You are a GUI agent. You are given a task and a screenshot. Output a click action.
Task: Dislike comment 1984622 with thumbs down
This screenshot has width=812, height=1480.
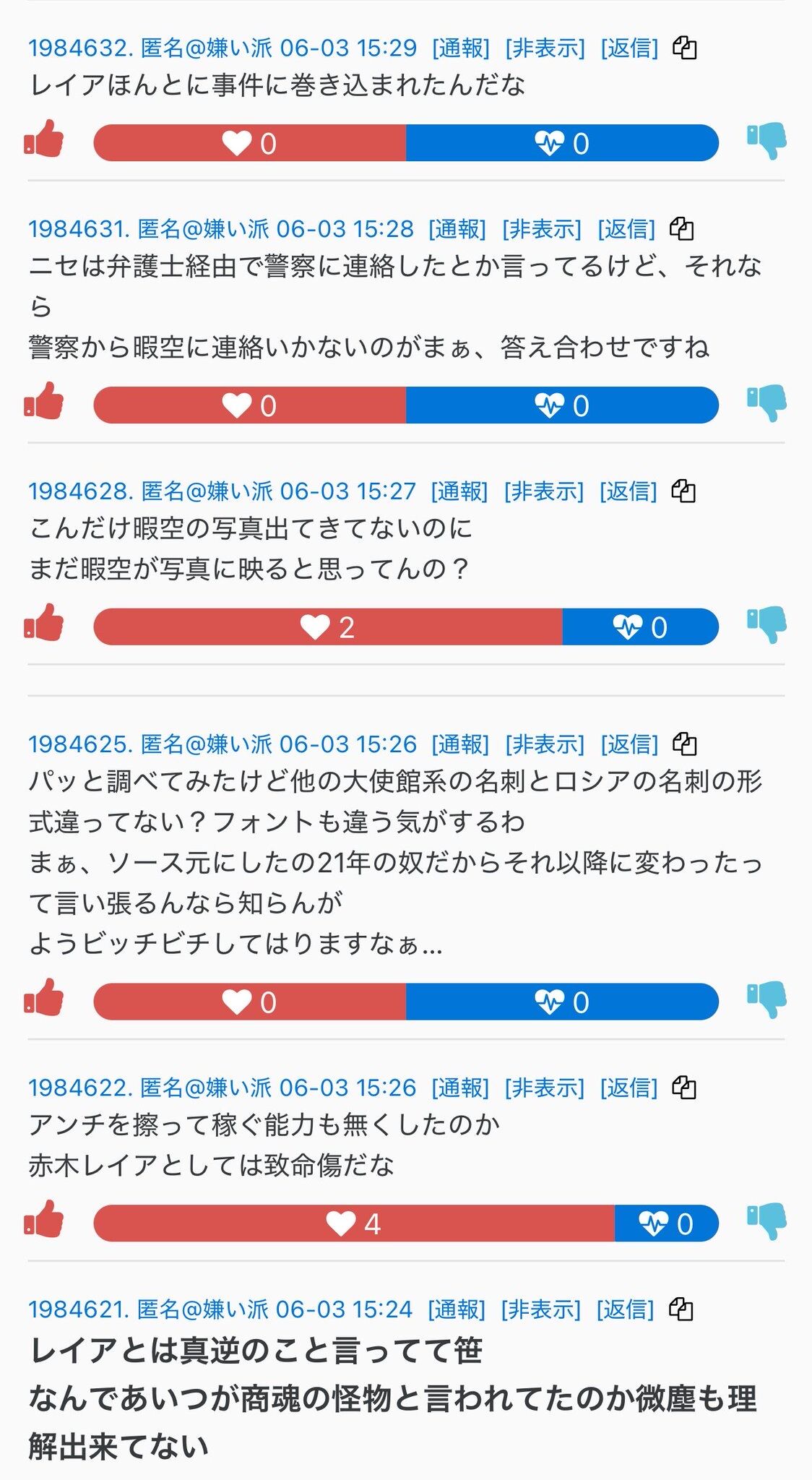[x=766, y=1221]
